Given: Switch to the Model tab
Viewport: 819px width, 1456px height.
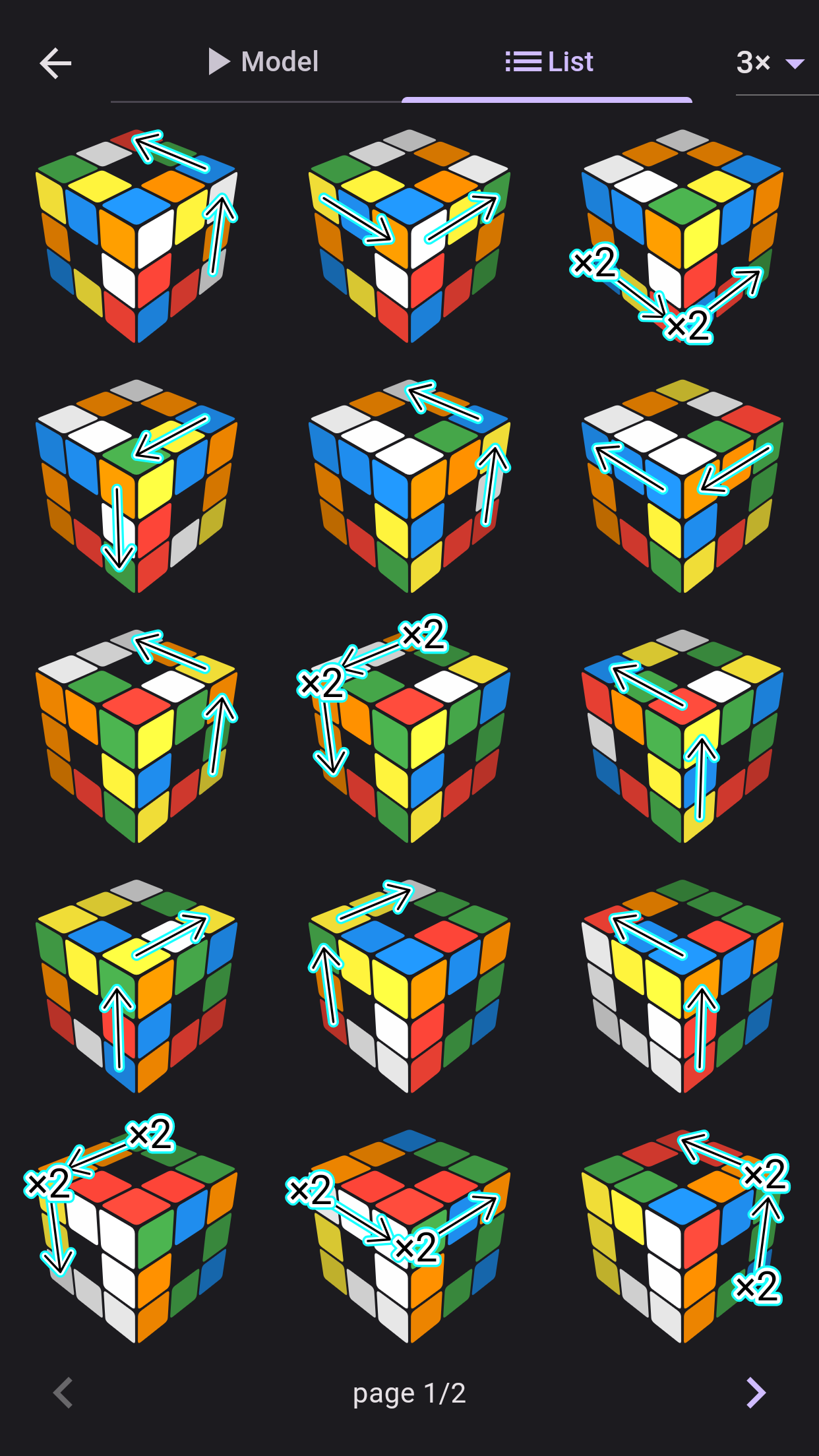Looking at the screenshot, I should pyautogui.click(x=264, y=62).
